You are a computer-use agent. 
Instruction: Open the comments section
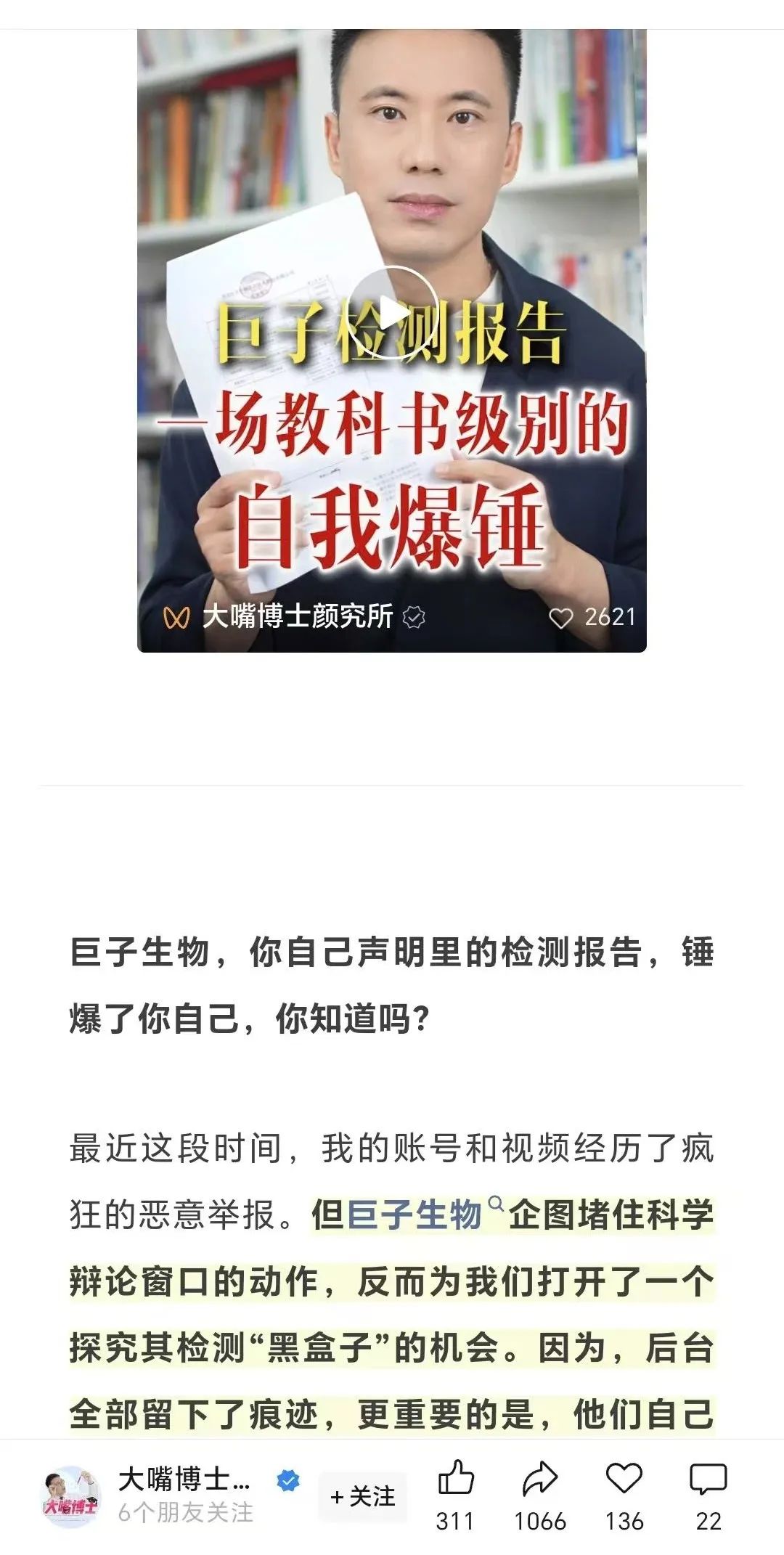(708, 1480)
